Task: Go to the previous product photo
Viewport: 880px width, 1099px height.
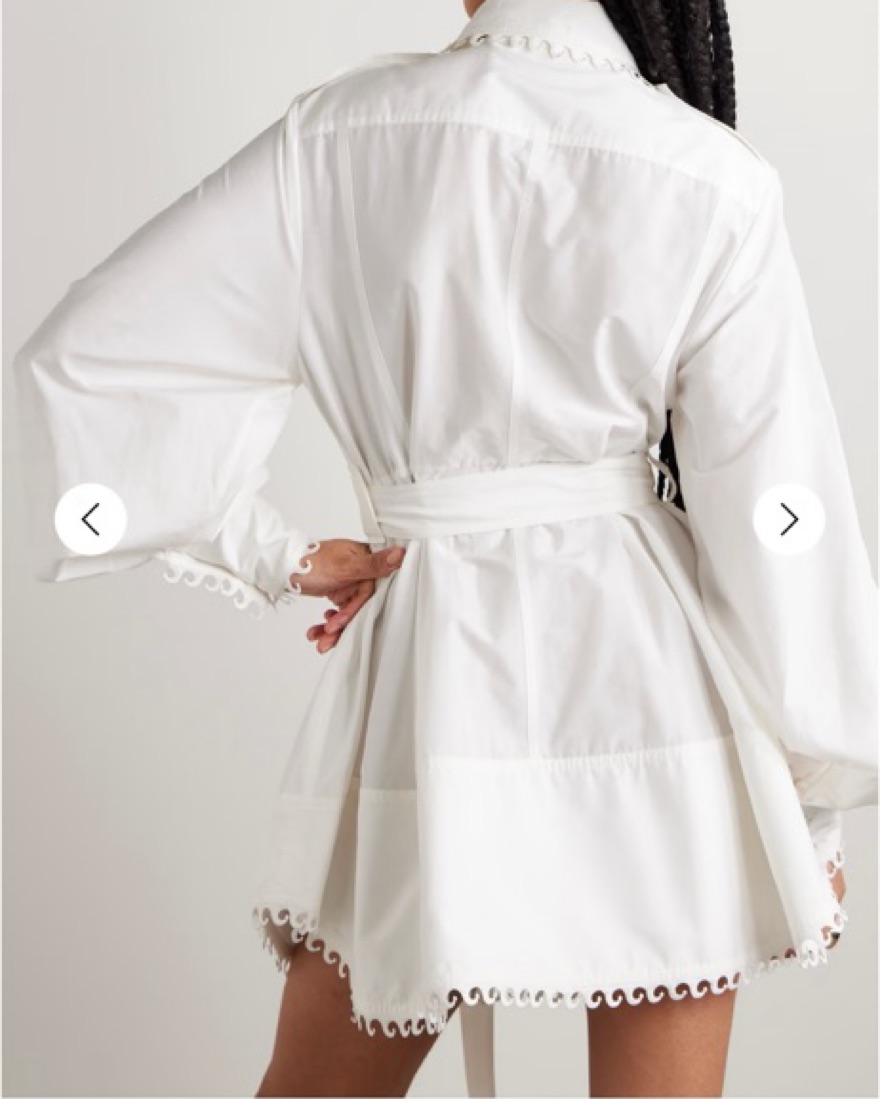Action: tap(91, 519)
